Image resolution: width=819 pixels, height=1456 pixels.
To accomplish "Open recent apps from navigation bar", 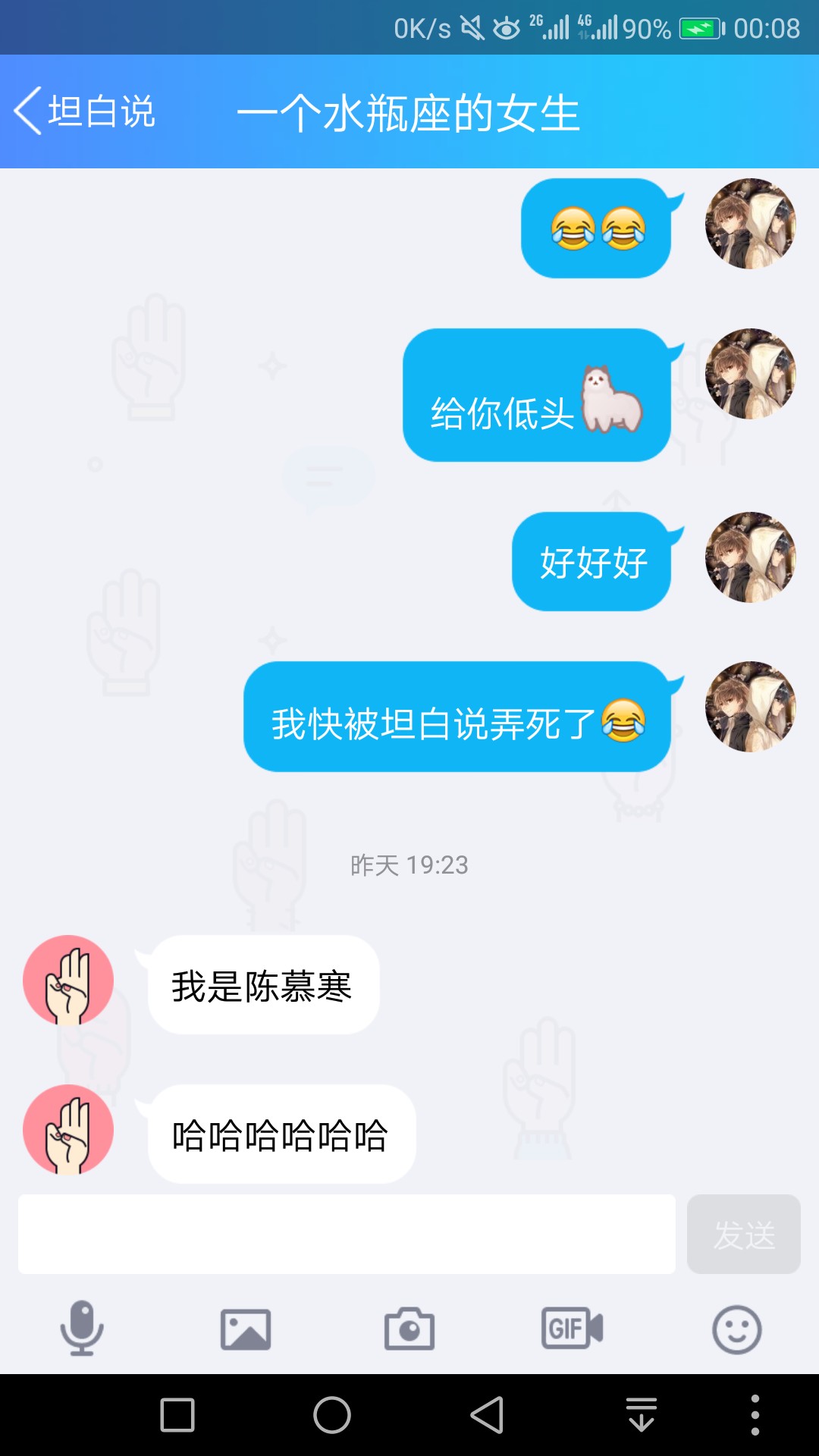I will tap(177, 1415).
